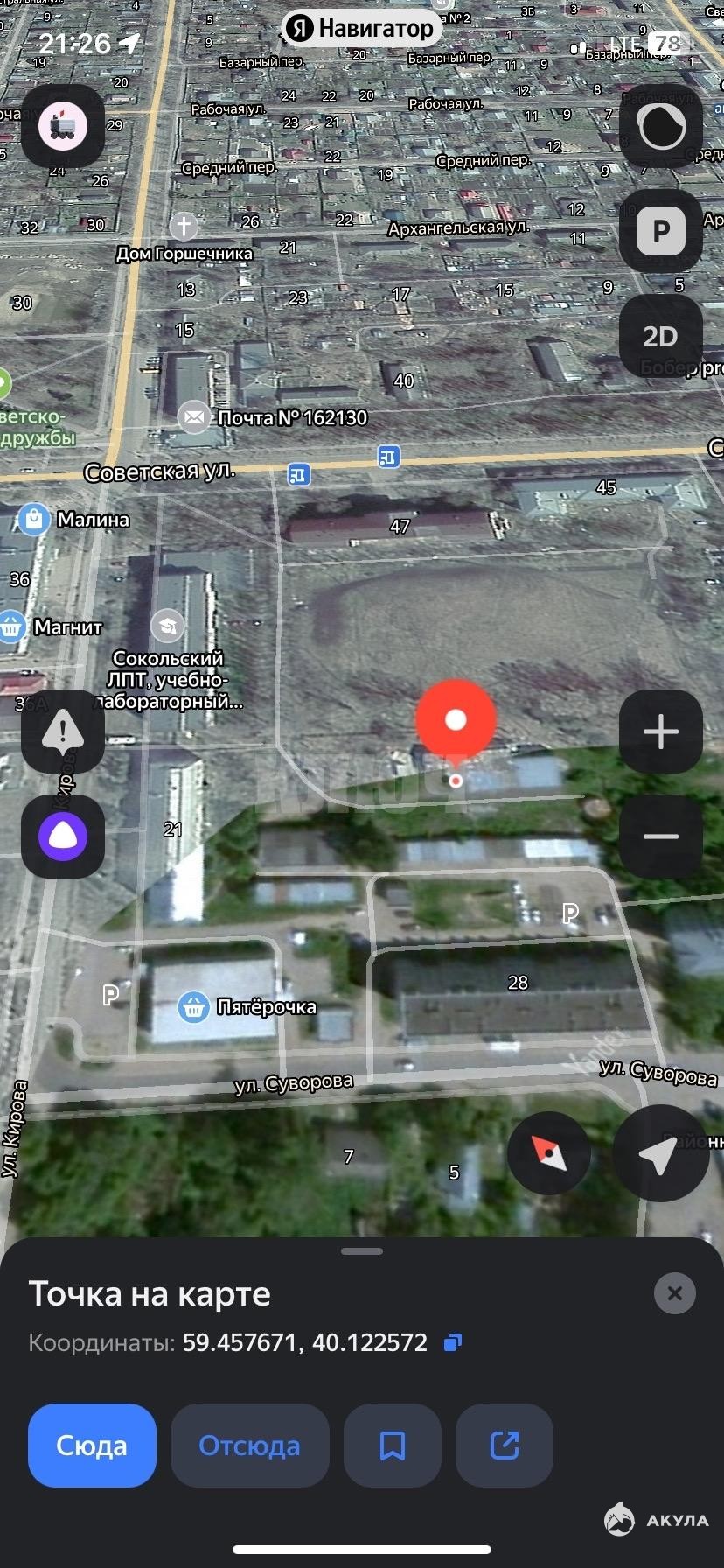The width and height of the screenshot is (724, 1568).
Task: Show parking layer with P button
Action: pos(660,232)
